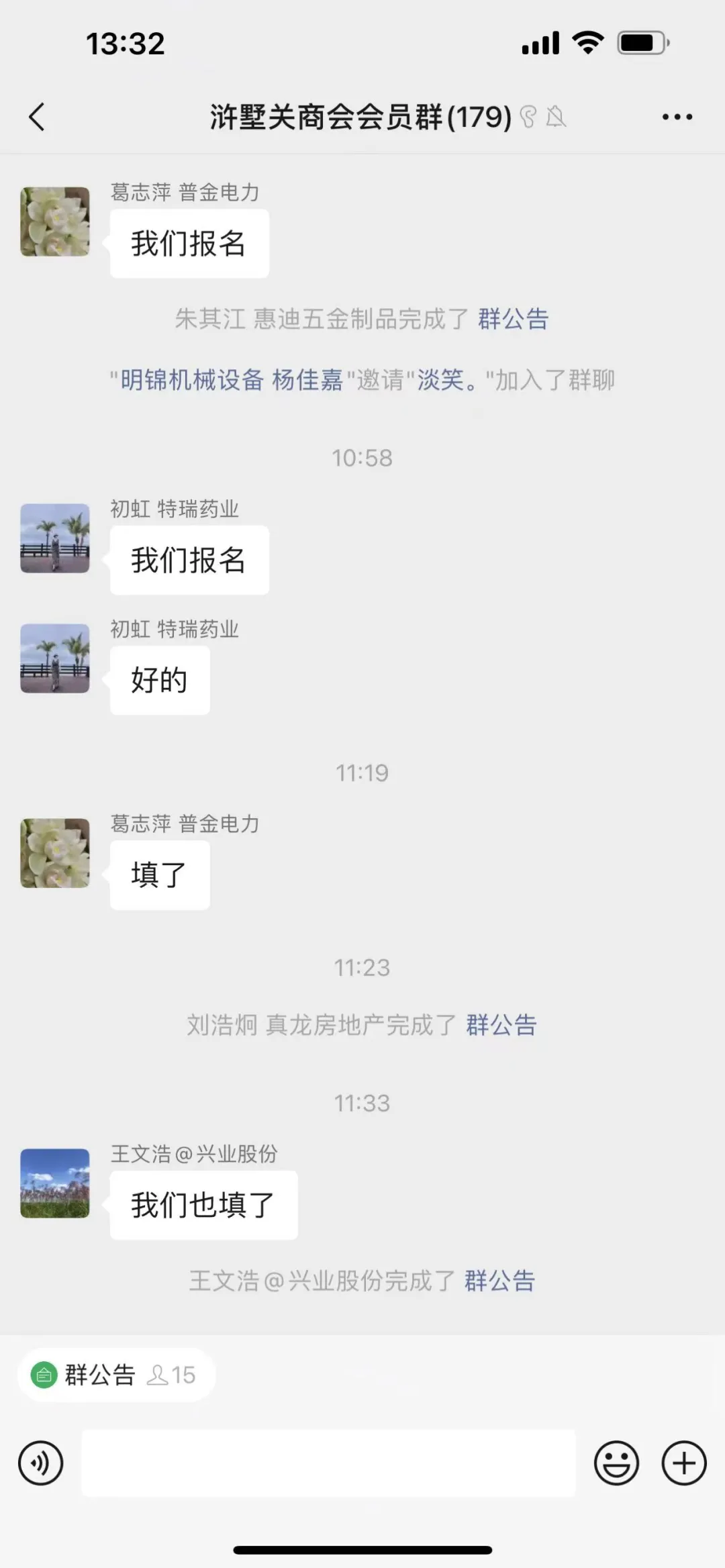The width and height of the screenshot is (725, 1568).
Task: Toggle earpiece mode via the ear icon
Action: point(530,116)
